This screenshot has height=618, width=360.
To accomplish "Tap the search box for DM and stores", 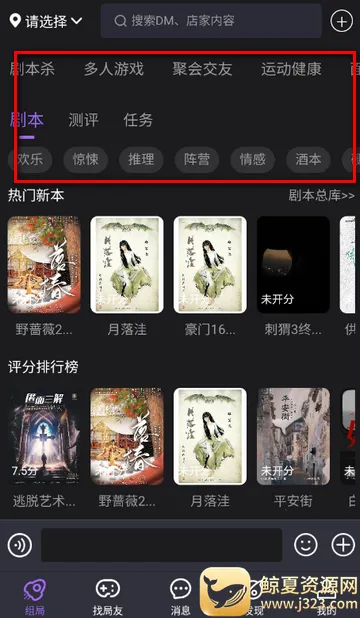I will coord(211,21).
